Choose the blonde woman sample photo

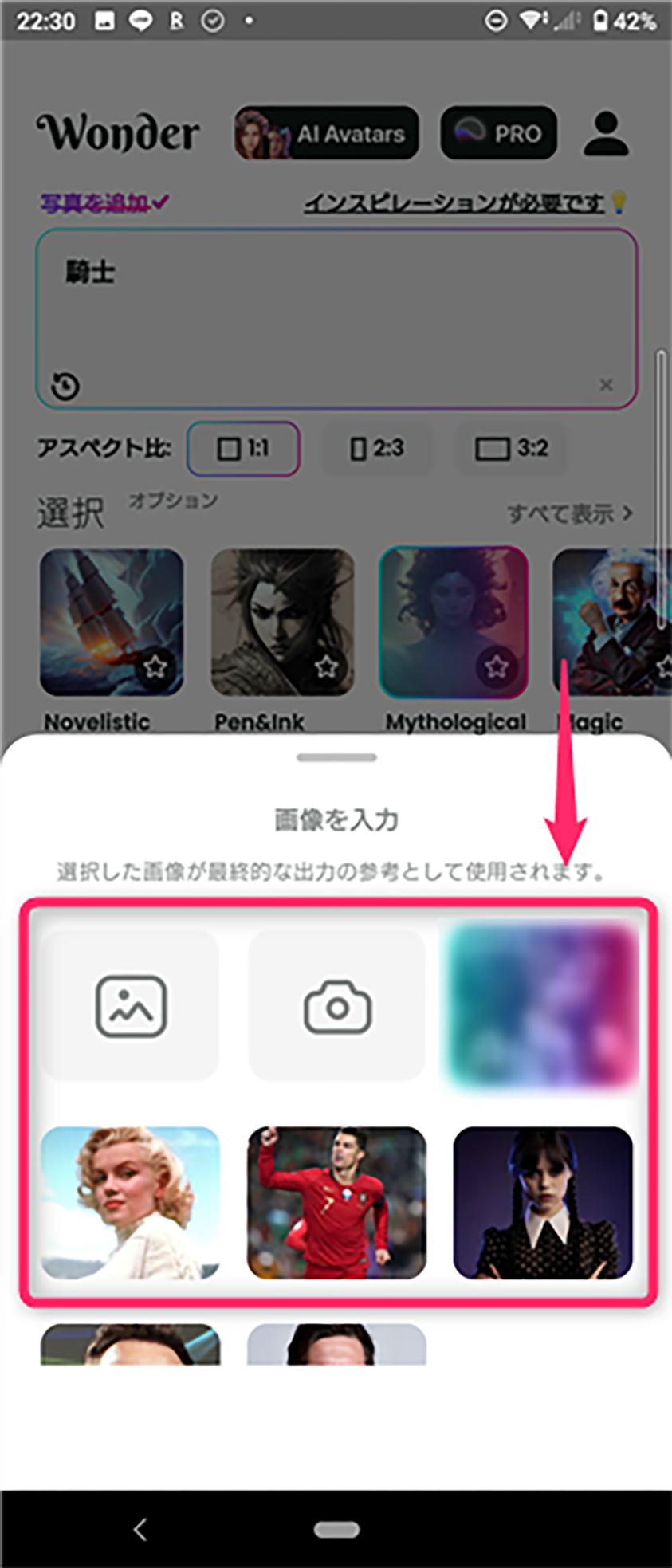pos(130,1202)
